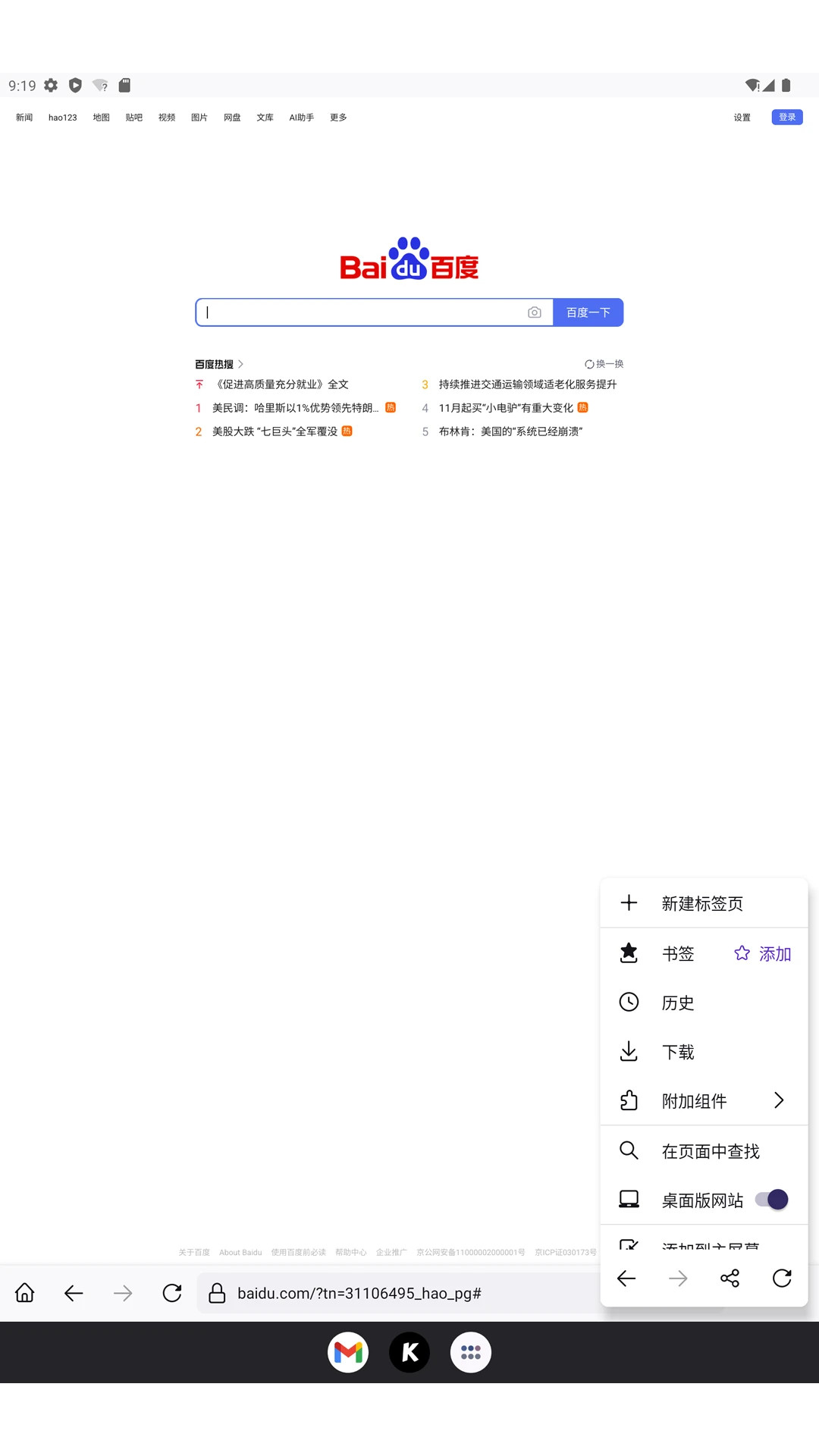Tap the home icon in the bottom toolbar

pos(24,1293)
